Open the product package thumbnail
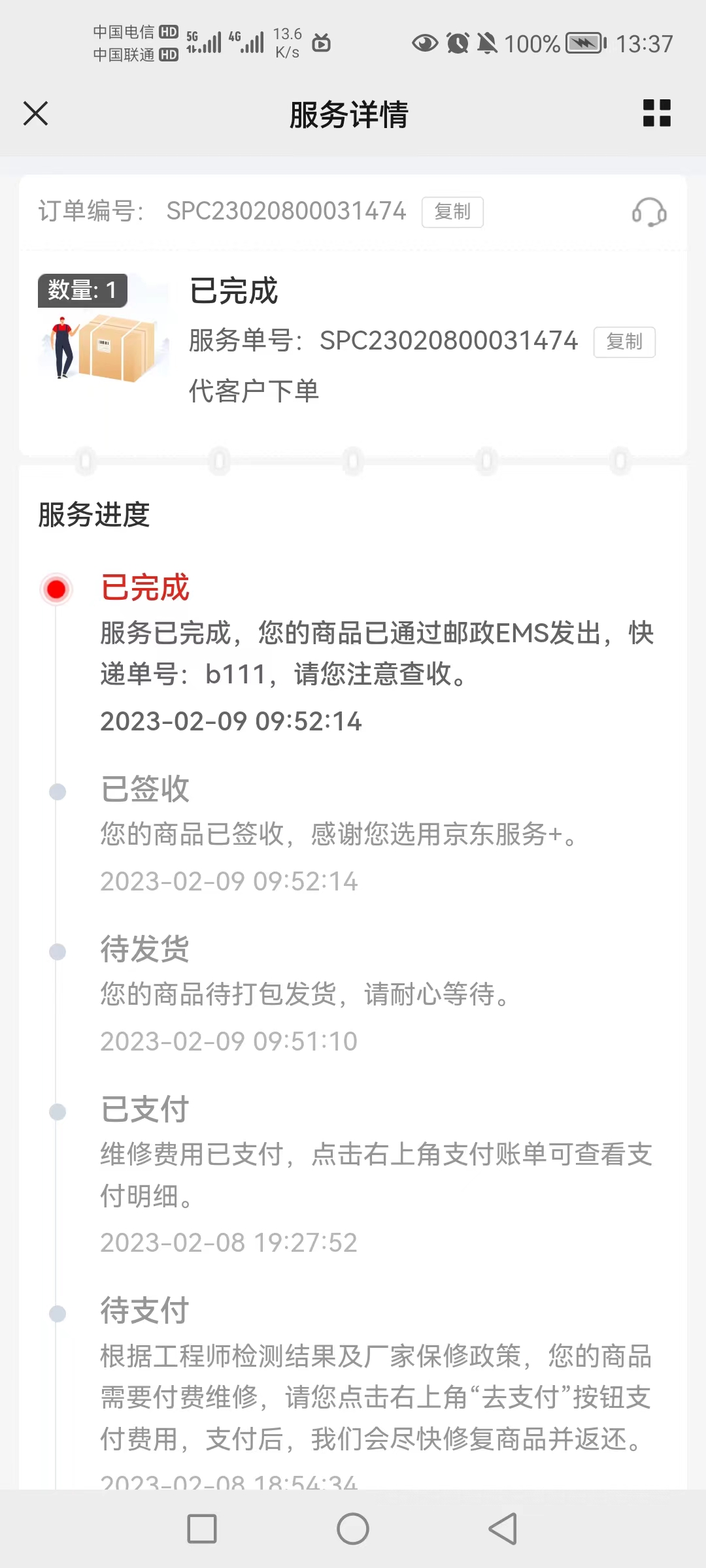 coord(105,330)
